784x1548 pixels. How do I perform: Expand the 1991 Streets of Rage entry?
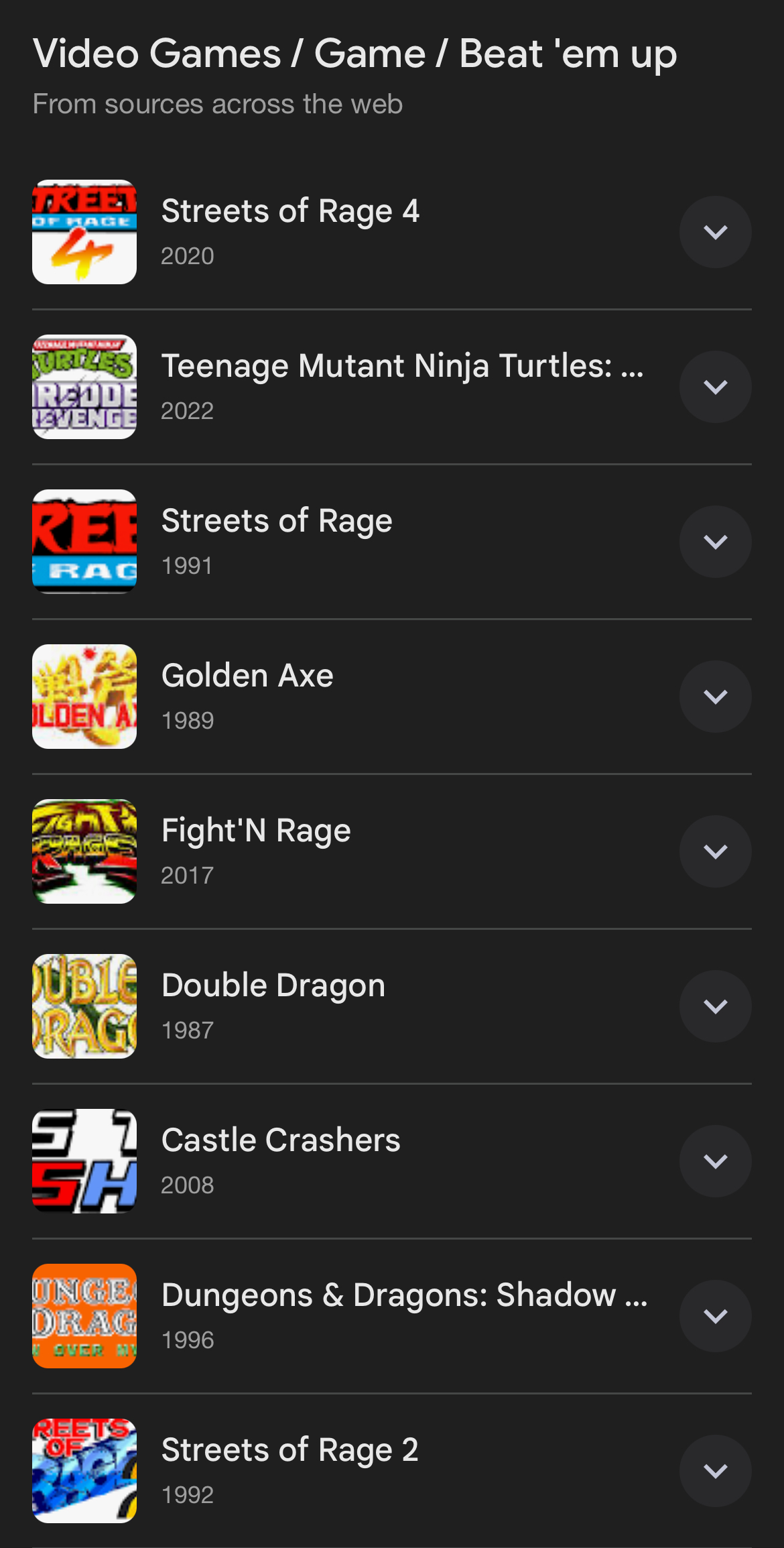(715, 542)
